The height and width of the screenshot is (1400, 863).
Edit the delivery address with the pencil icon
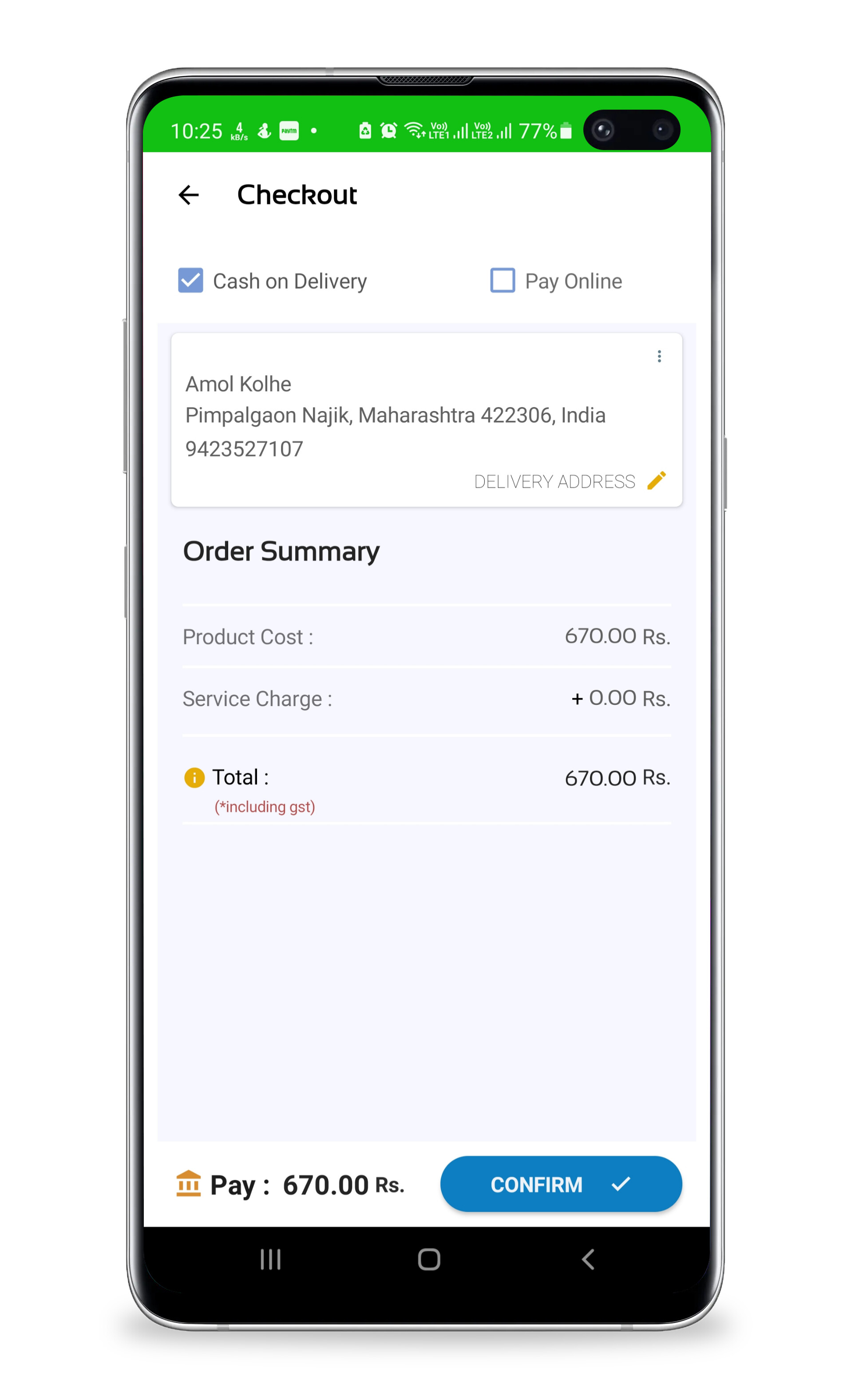point(657,481)
